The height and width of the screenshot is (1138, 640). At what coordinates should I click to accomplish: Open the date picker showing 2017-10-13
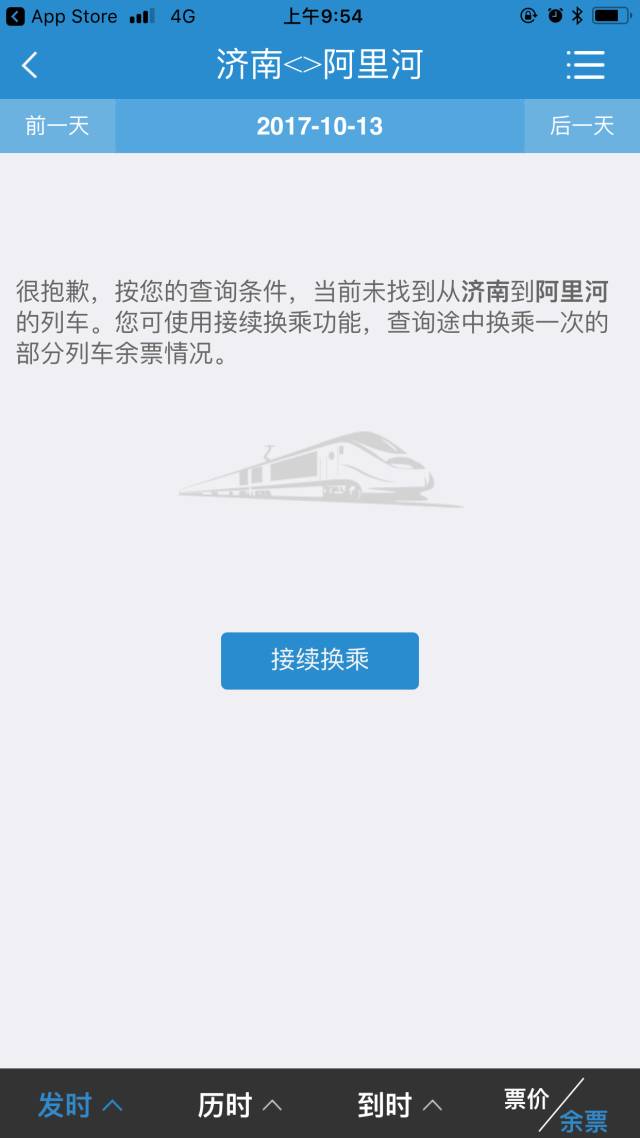click(319, 126)
